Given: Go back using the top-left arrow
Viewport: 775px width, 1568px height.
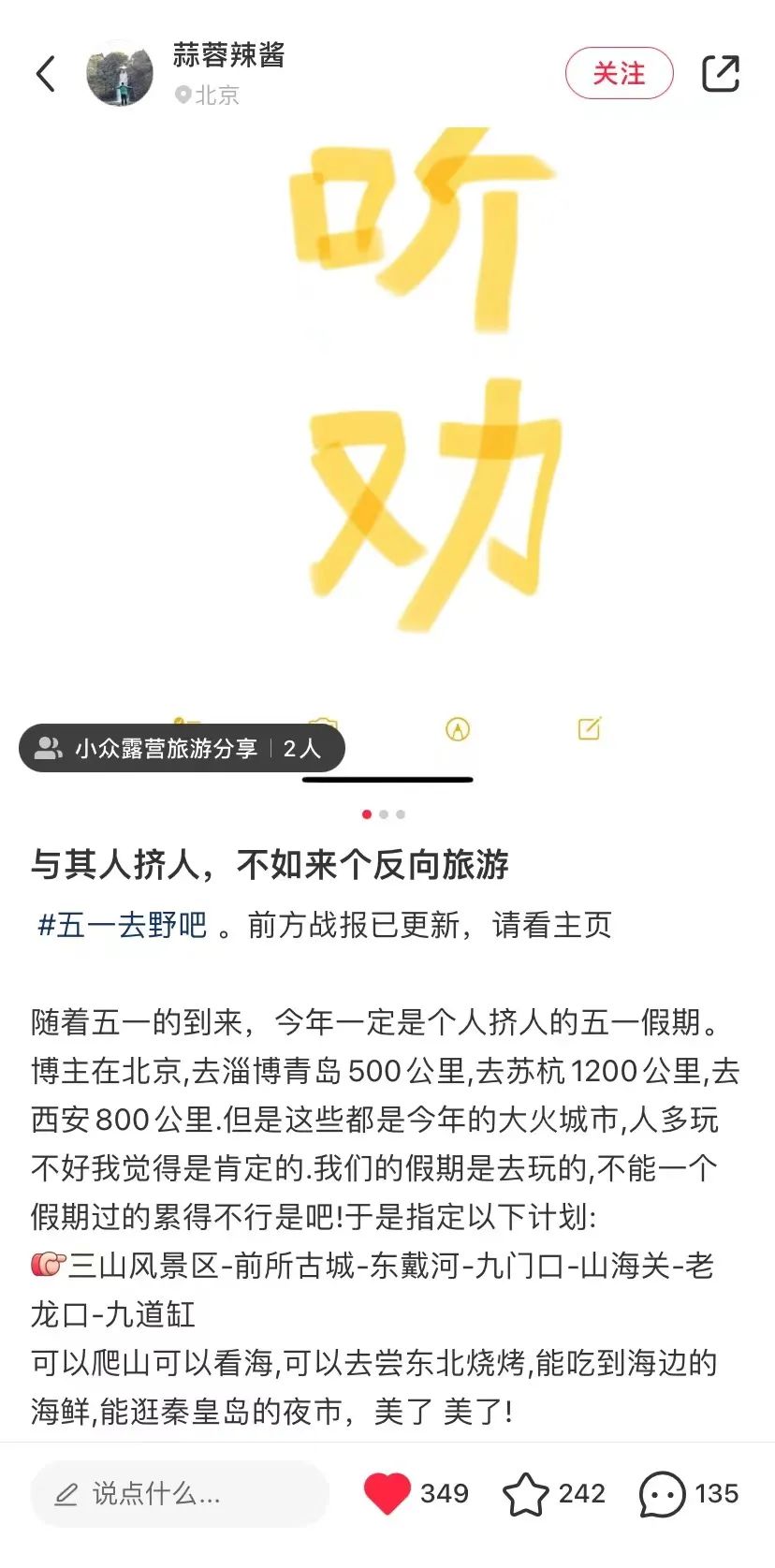Looking at the screenshot, I should [x=46, y=74].
